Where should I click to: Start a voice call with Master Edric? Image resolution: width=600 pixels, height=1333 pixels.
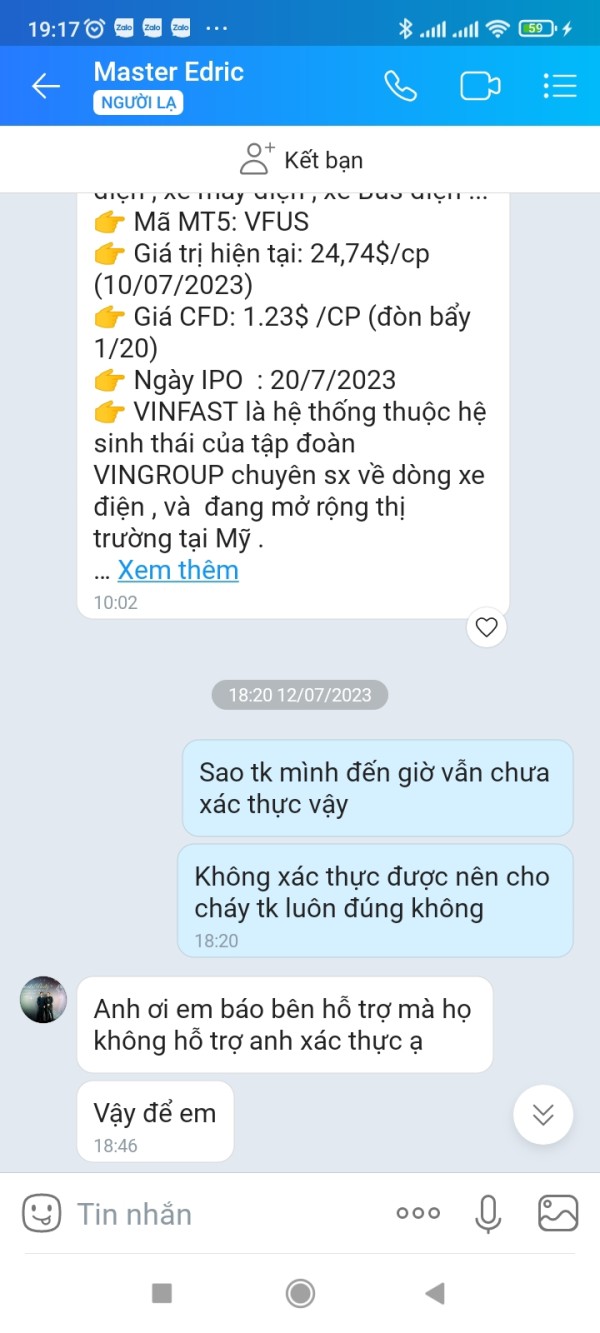[400, 86]
